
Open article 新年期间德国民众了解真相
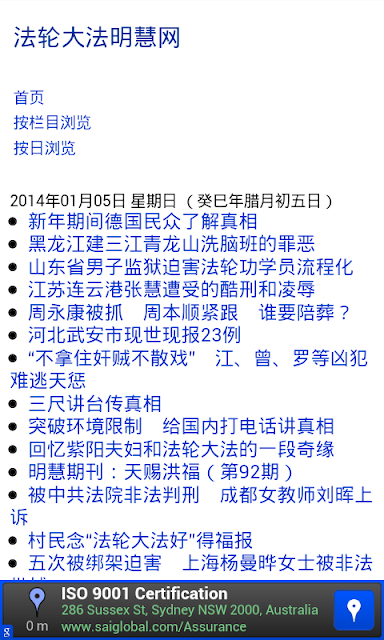tap(143, 222)
